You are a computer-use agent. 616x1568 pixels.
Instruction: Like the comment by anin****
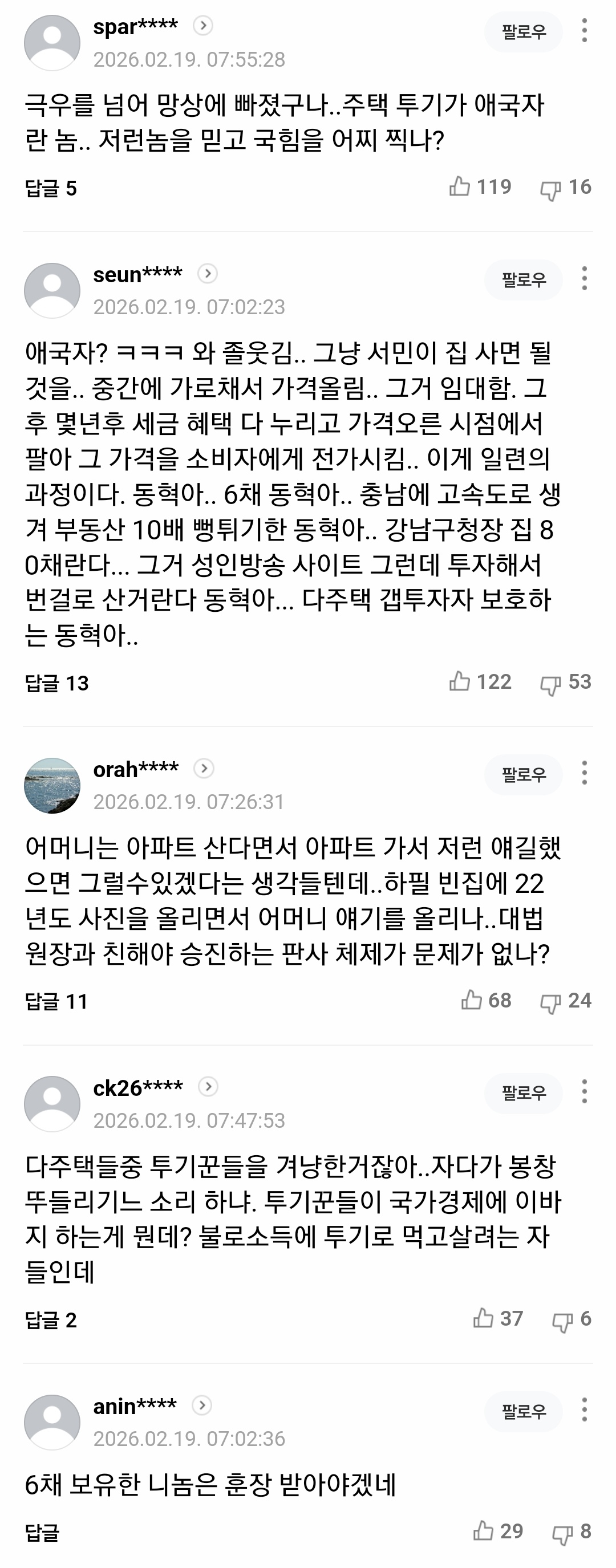[484, 1530]
